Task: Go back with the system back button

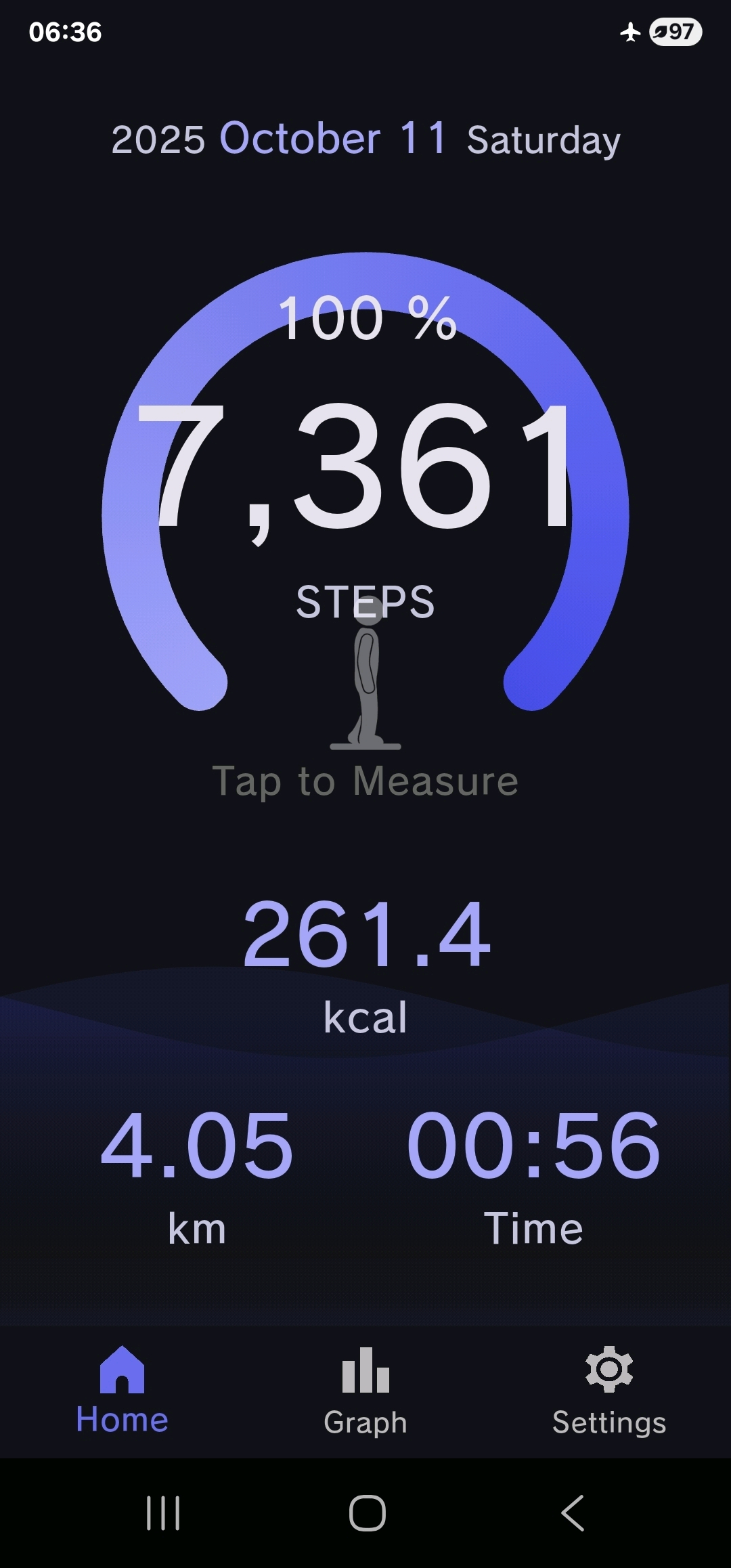Action: coord(573,1513)
